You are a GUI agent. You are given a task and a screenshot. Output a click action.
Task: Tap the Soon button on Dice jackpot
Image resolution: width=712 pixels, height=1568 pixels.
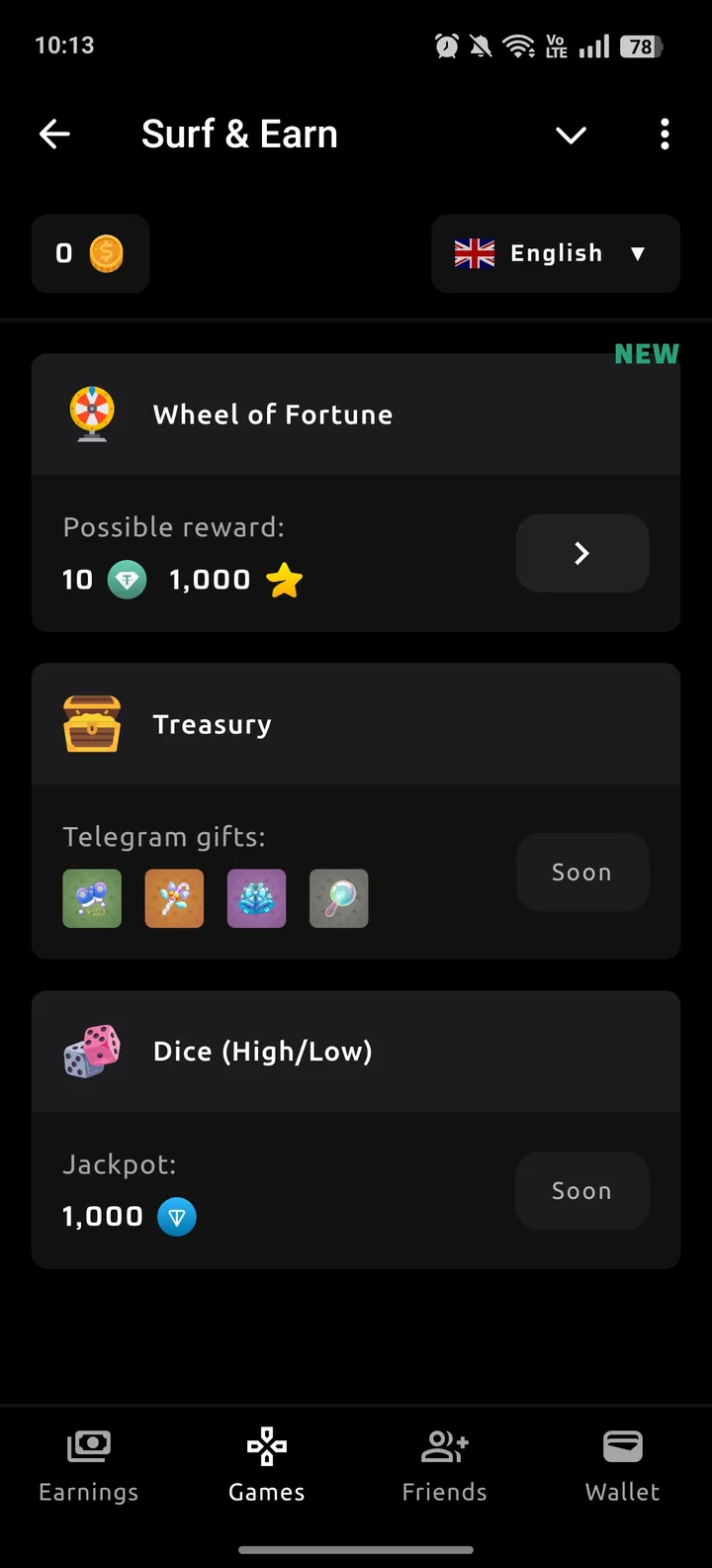point(581,1190)
